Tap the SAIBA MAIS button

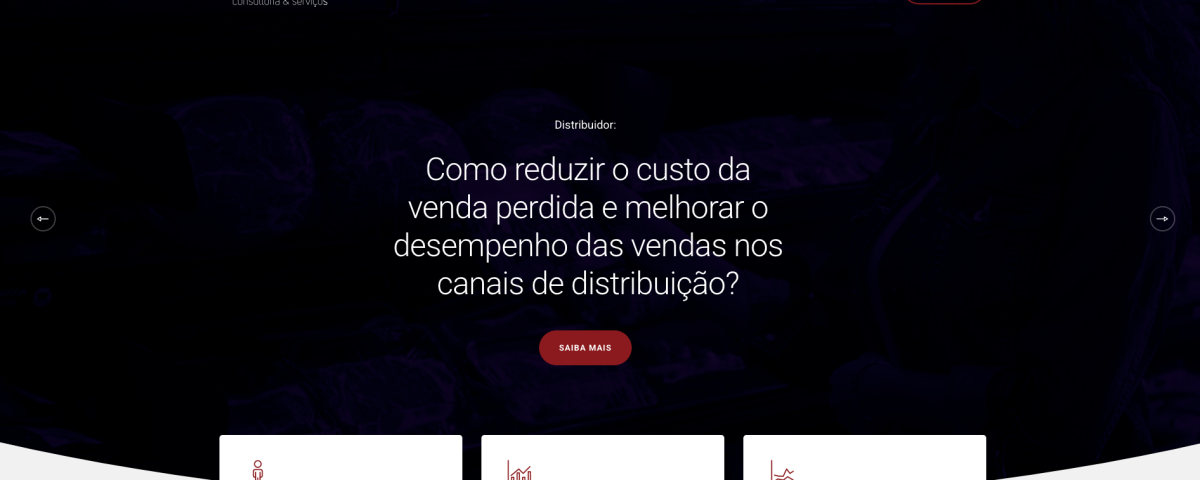tap(585, 348)
